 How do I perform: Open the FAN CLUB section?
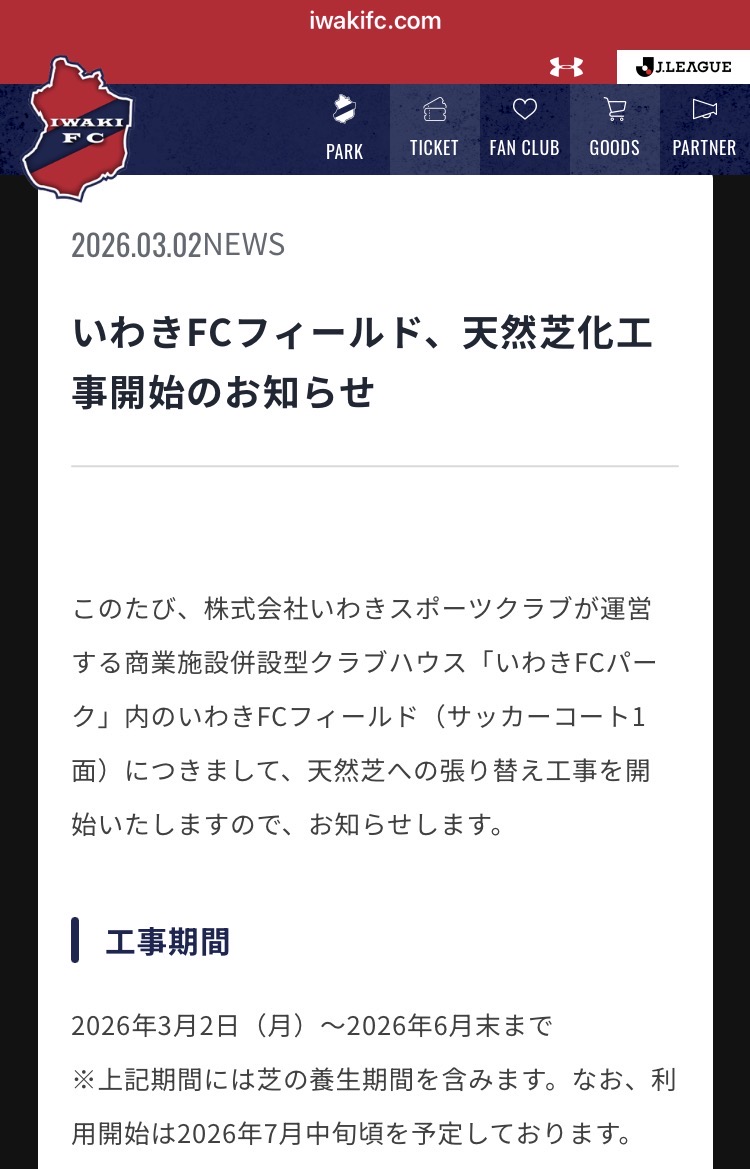pyautogui.click(x=524, y=129)
